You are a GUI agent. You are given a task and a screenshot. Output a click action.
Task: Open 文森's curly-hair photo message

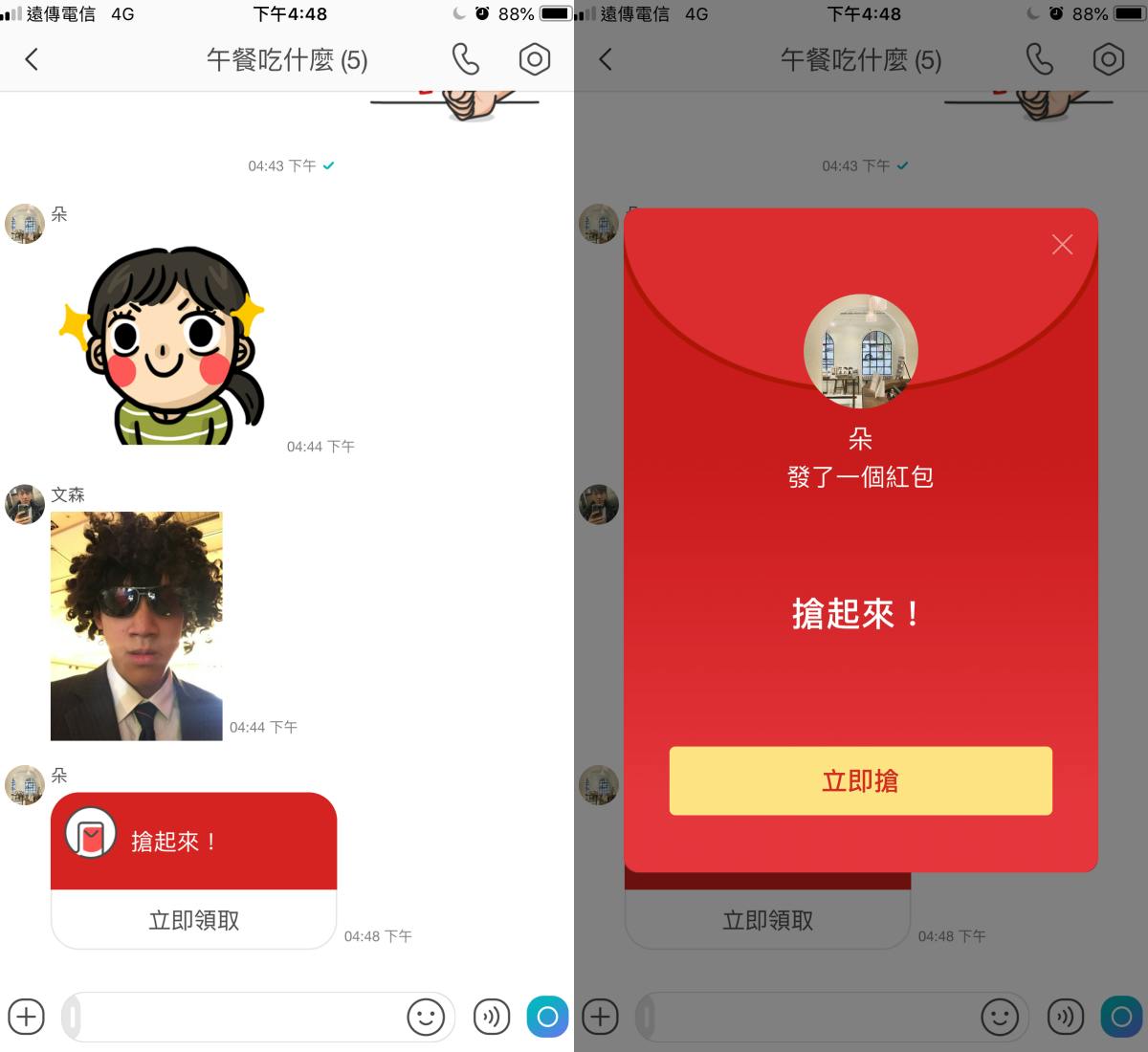point(136,625)
